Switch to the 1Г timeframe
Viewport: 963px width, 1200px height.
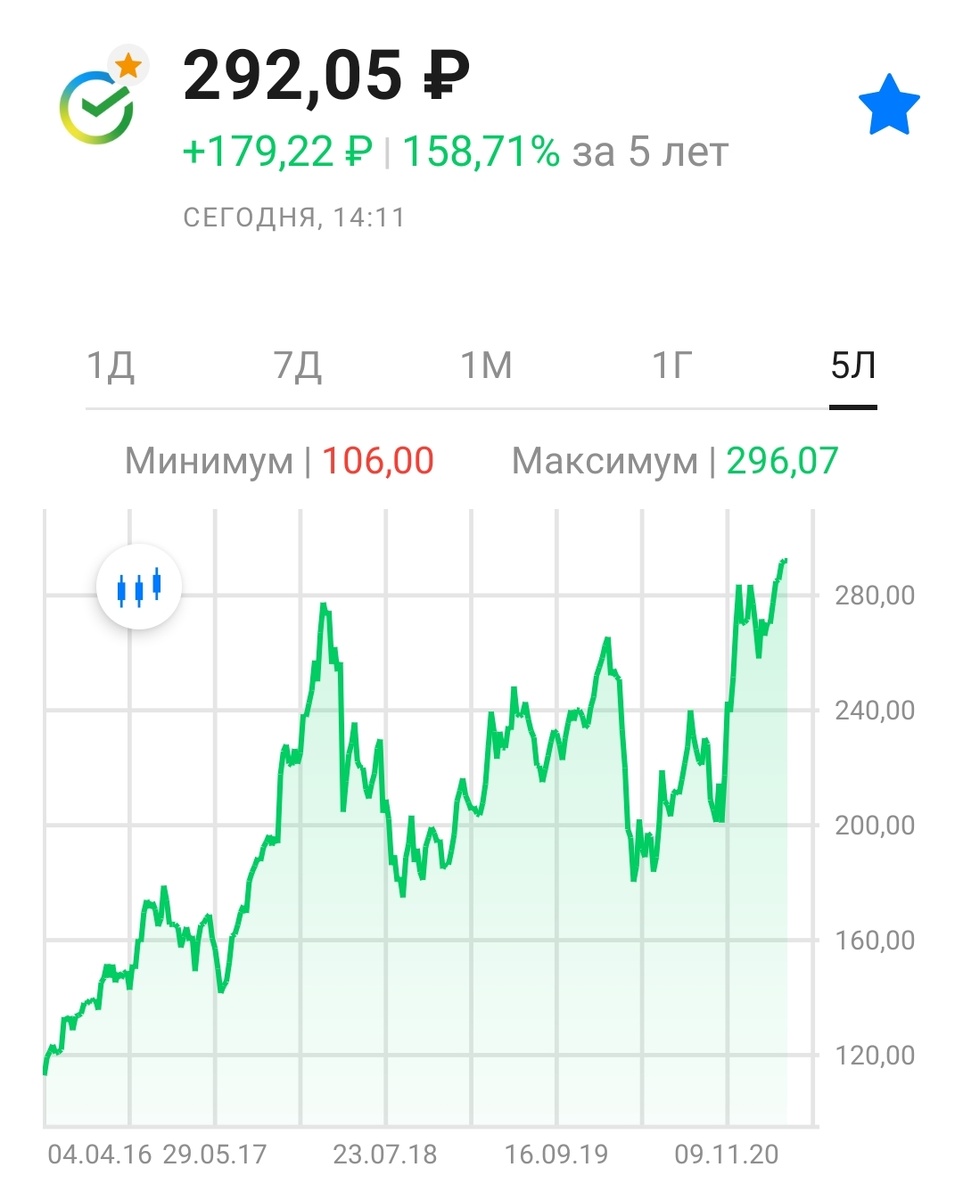tap(673, 366)
